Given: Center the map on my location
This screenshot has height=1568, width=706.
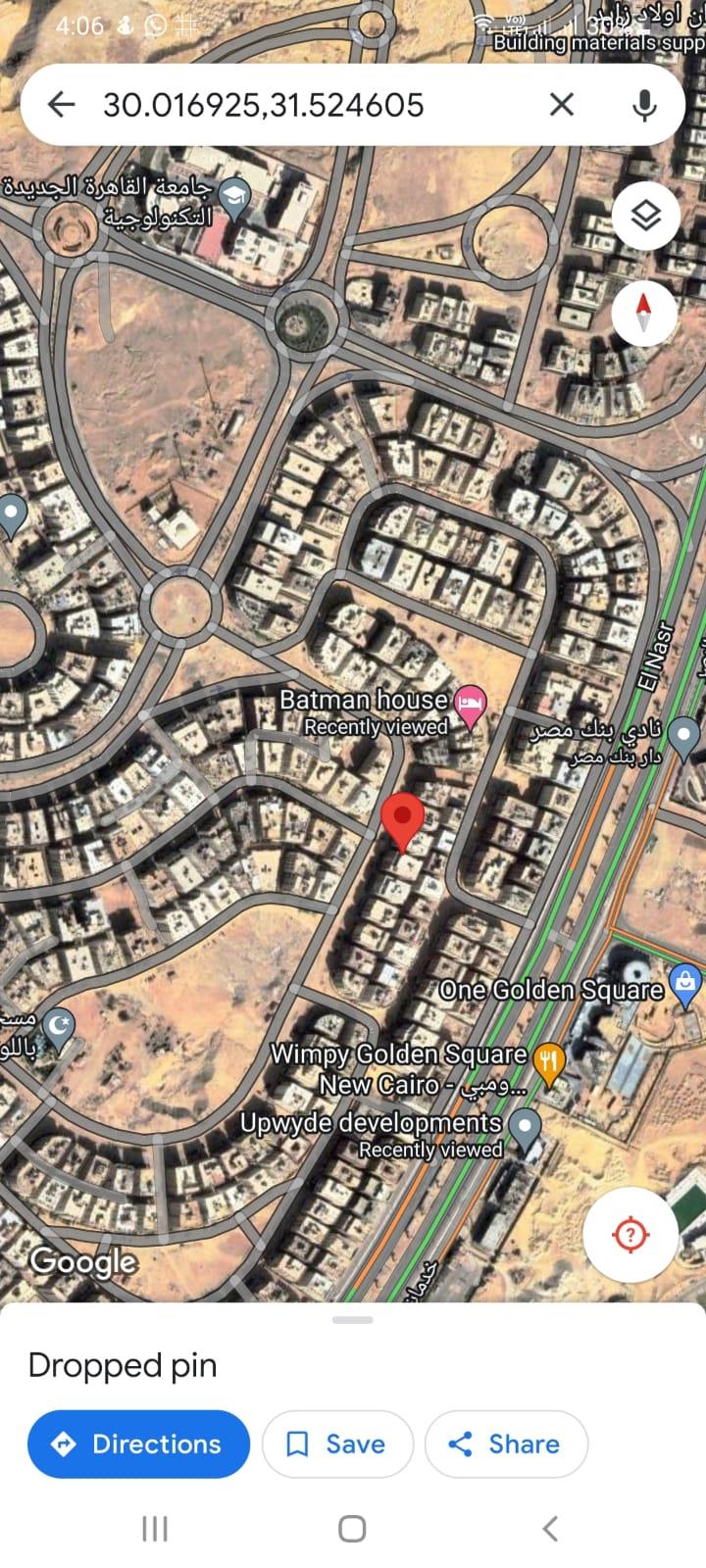Looking at the screenshot, I should (630, 1235).
